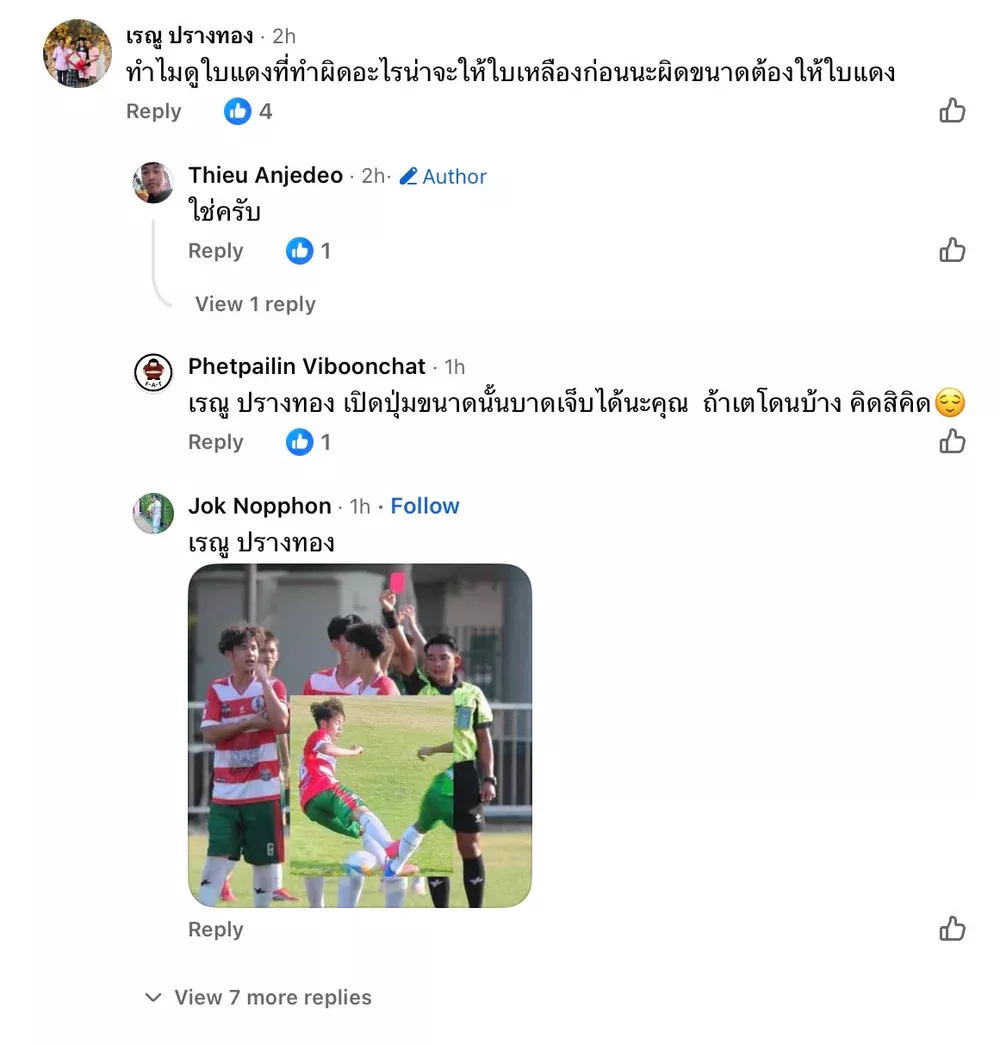
Task: View reactions on เรณู ปรางทอง's comment
Action: click(x=248, y=111)
